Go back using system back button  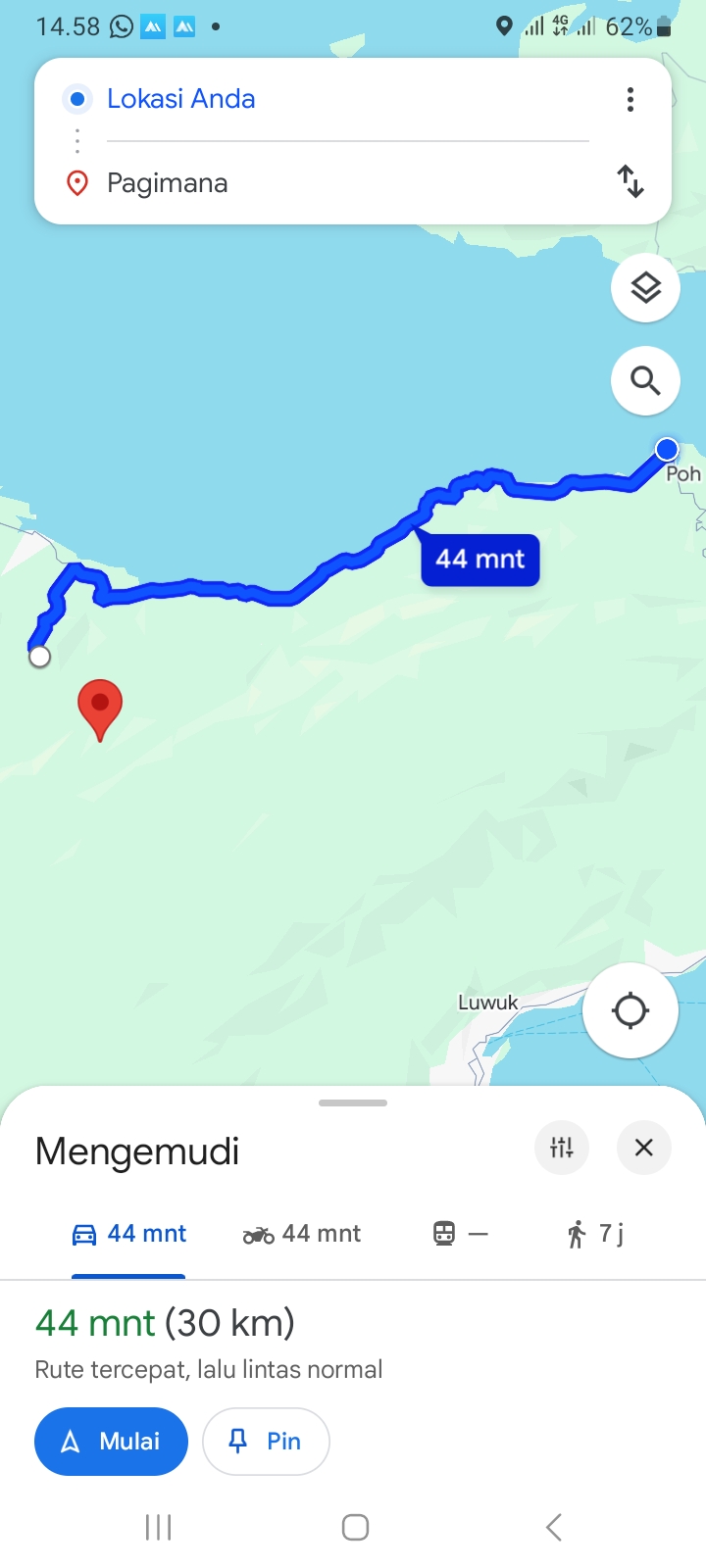[x=554, y=1527]
